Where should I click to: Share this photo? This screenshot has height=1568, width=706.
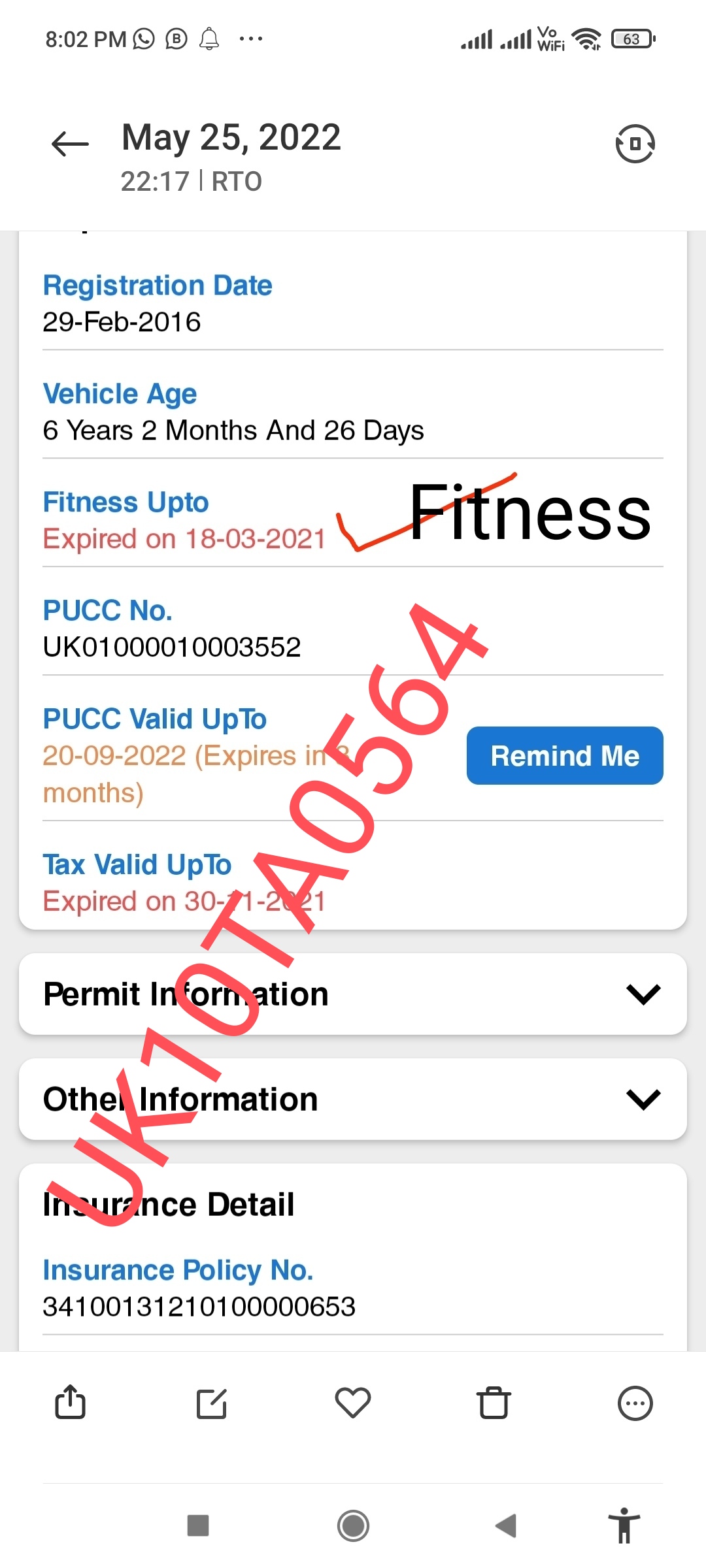point(71,1402)
